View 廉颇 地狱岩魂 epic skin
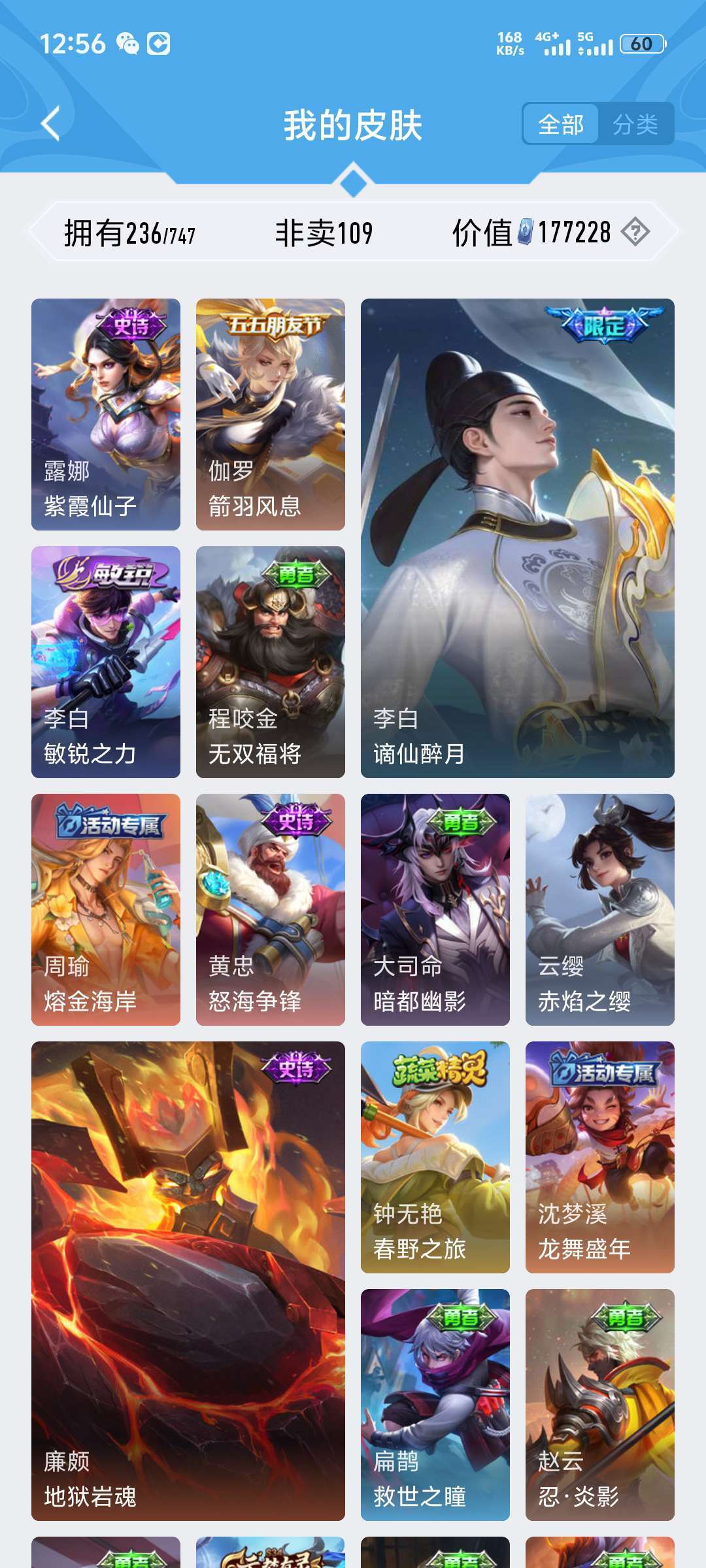This screenshot has width=706, height=1568. tap(188, 1281)
